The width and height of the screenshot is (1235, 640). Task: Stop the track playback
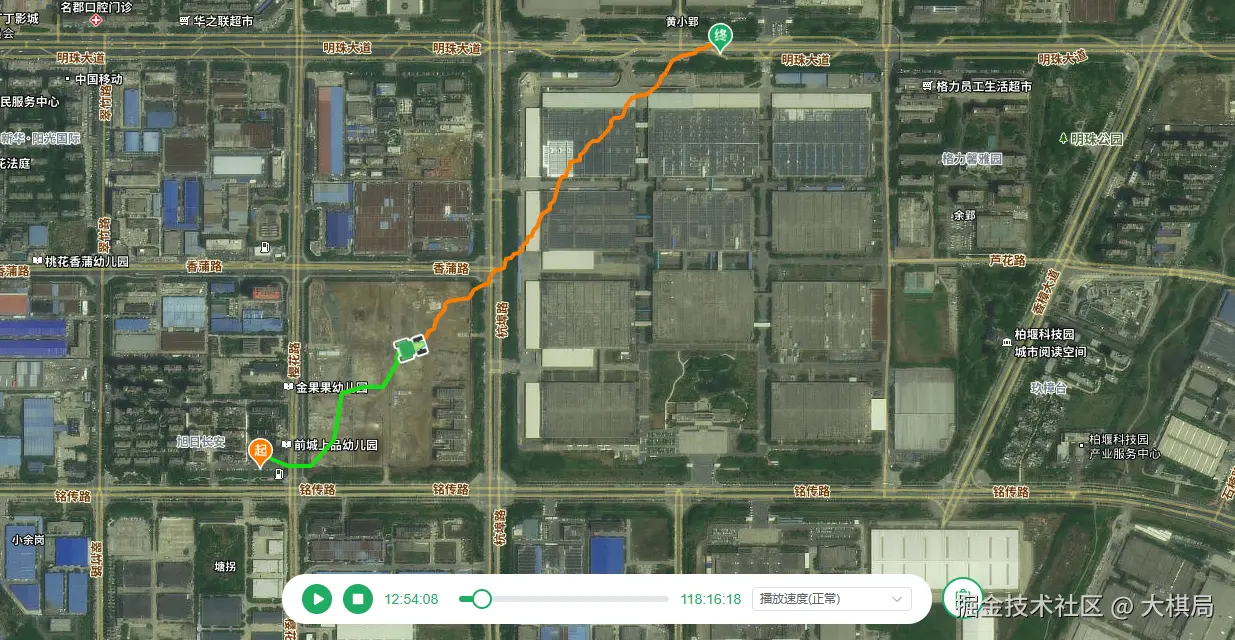click(357, 599)
